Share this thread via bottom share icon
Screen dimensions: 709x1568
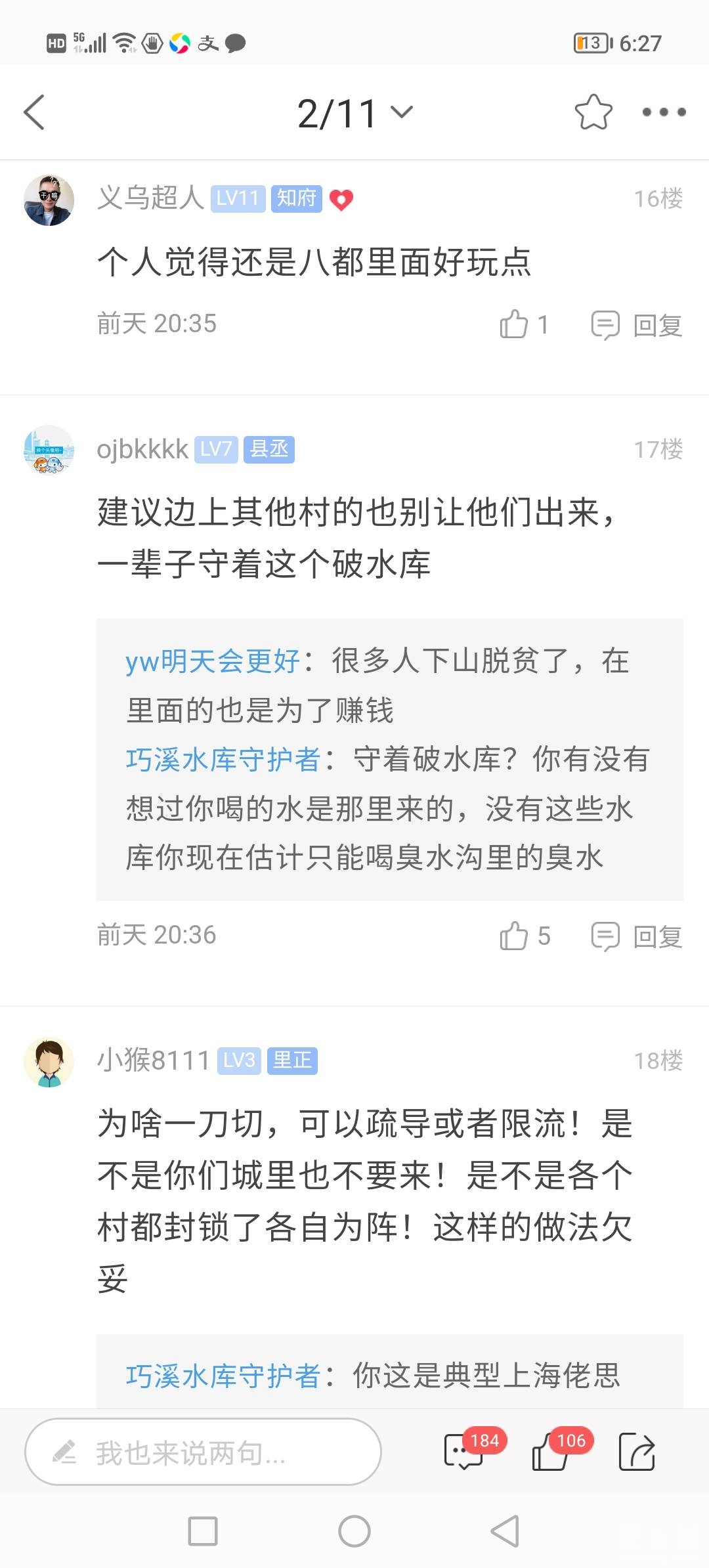(x=637, y=1452)
